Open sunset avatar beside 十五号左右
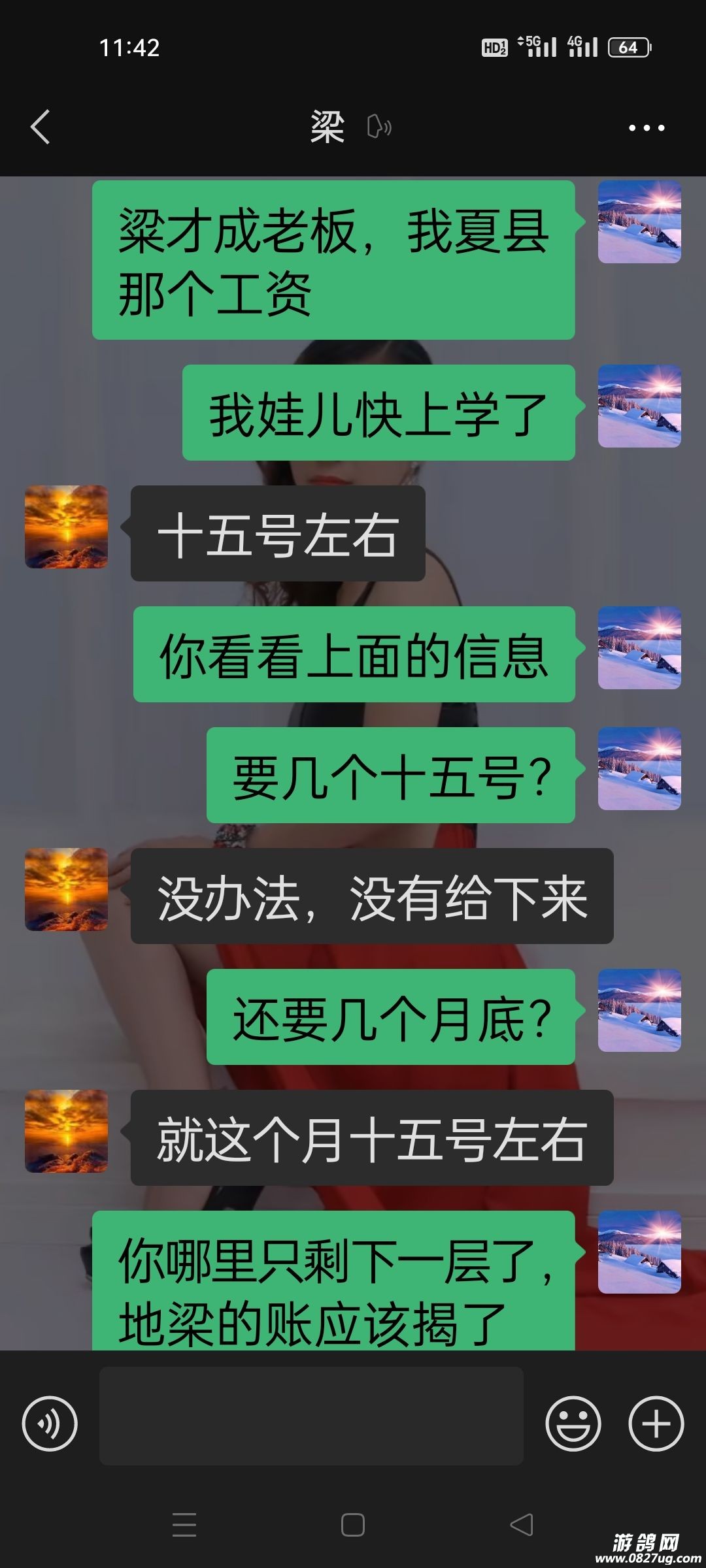The width and height of the screenshot is (706, 1568). [66, 527]
